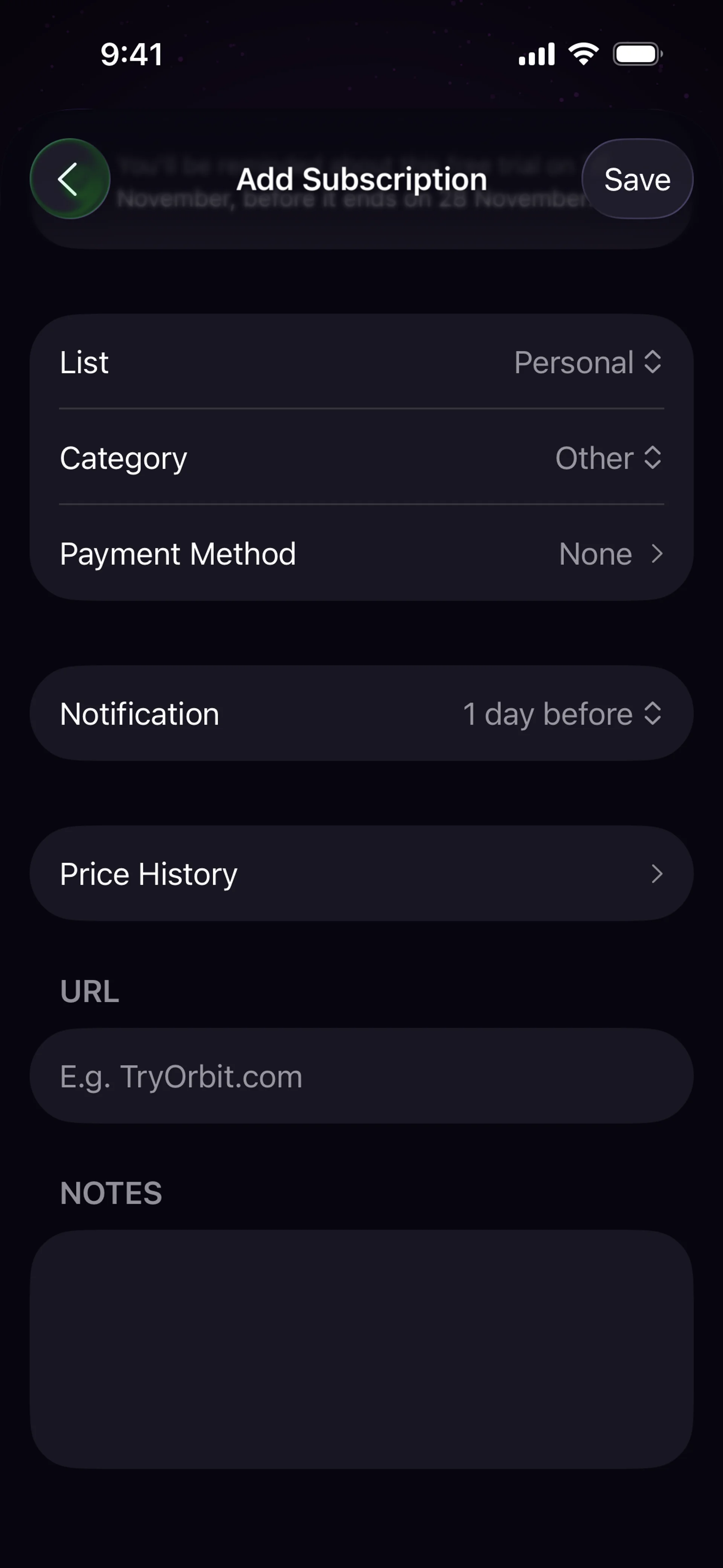This screenshot has width=723, height=1568.
Task: Open the Category picker
Action: [x=607, y=458]
